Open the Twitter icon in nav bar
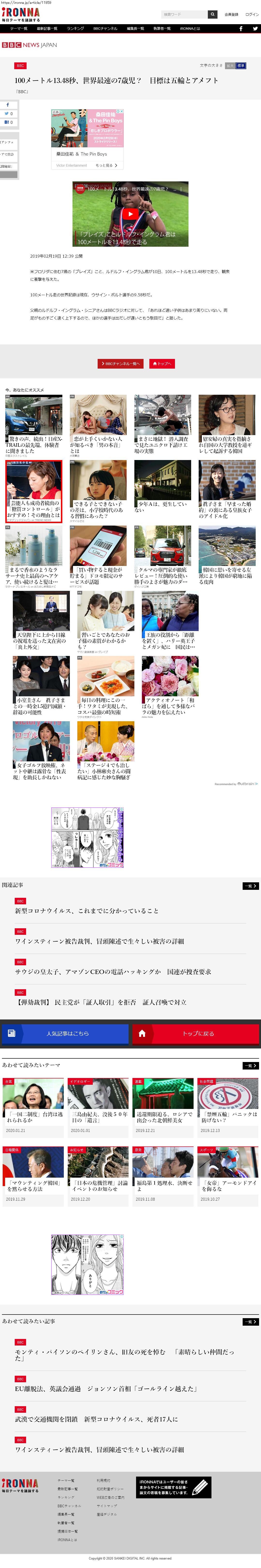261x1568 pixels. (x=255, y=29)
